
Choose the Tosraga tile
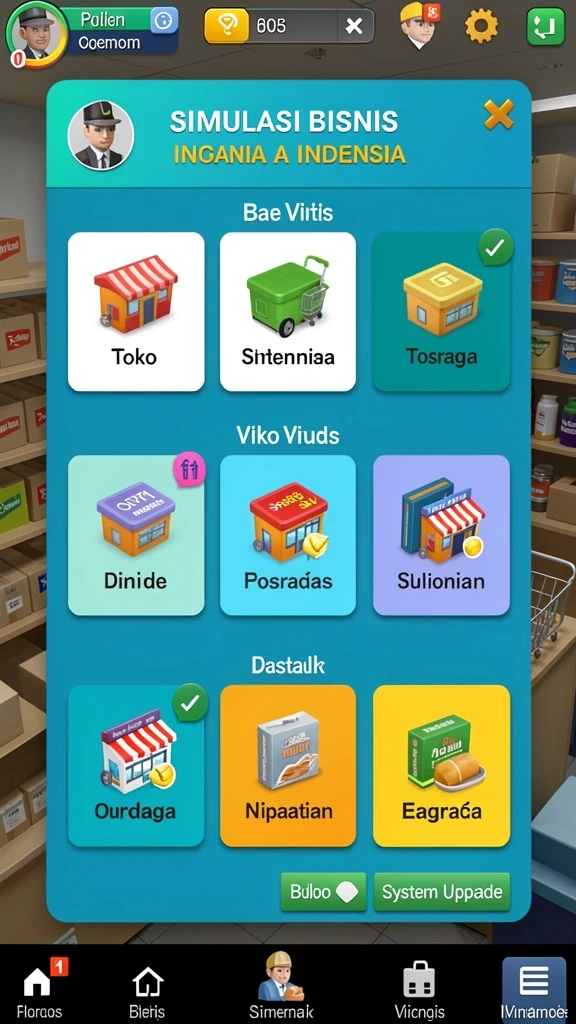pyautogui.click(x=441, y=312)
